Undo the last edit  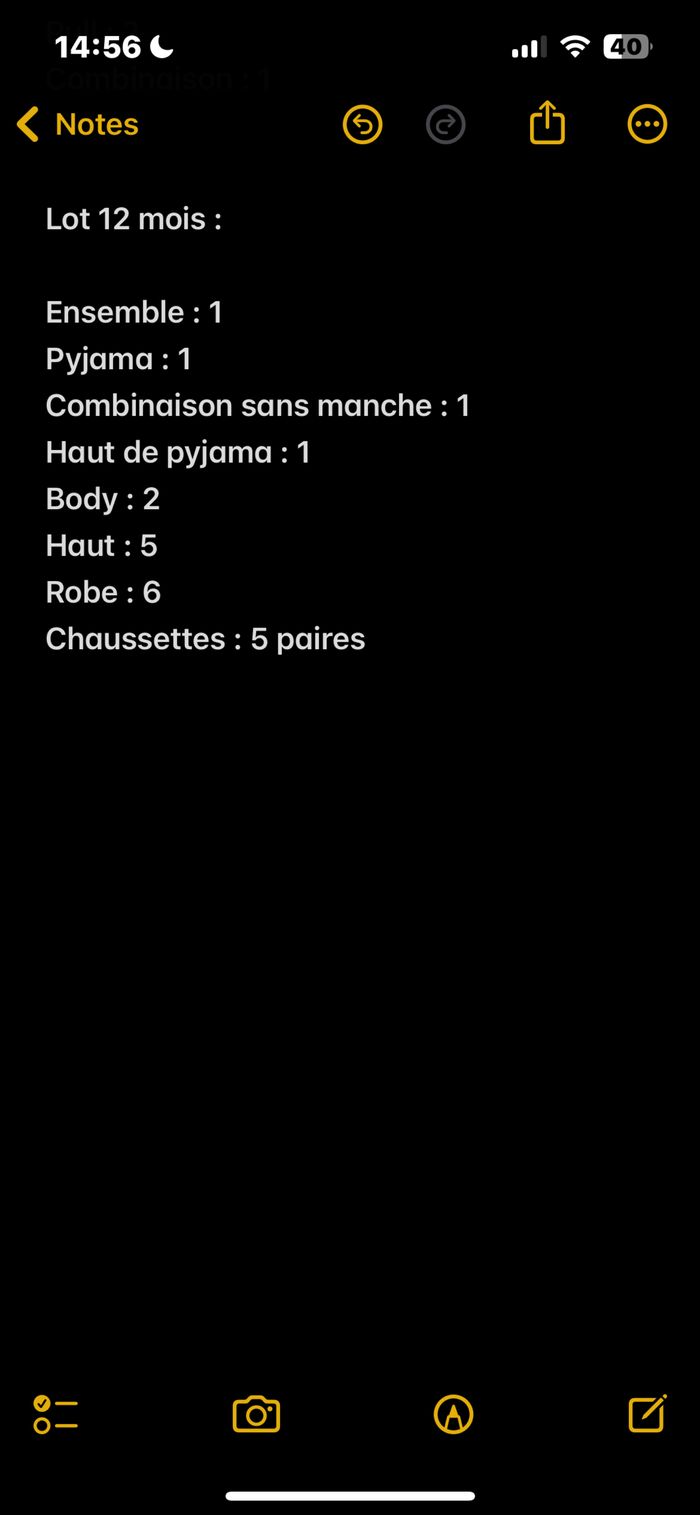pyautogui.click(x=362, y=125)
